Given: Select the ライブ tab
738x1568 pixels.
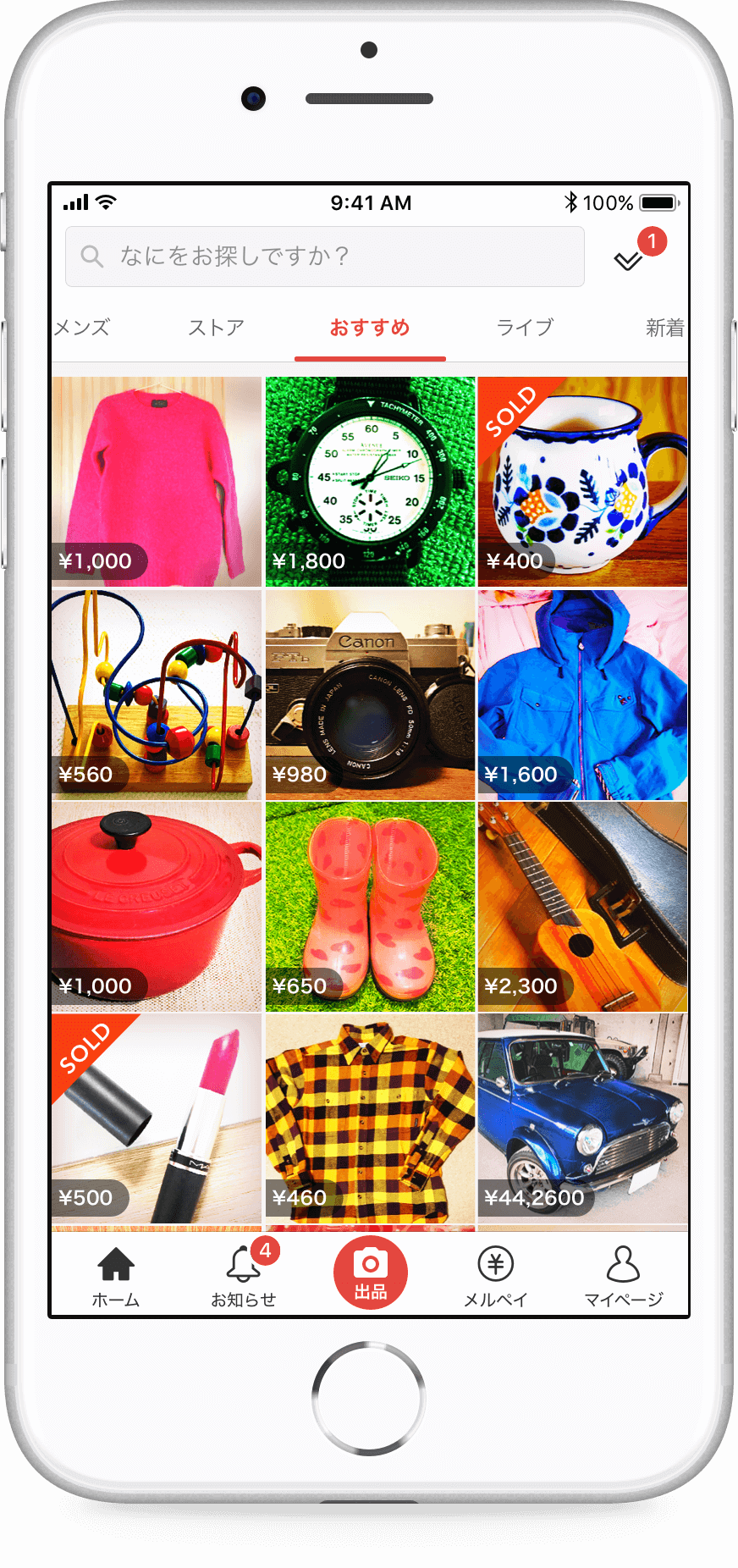Looking at the screenshot, I should pyautogui.click(x=525, y=328).
